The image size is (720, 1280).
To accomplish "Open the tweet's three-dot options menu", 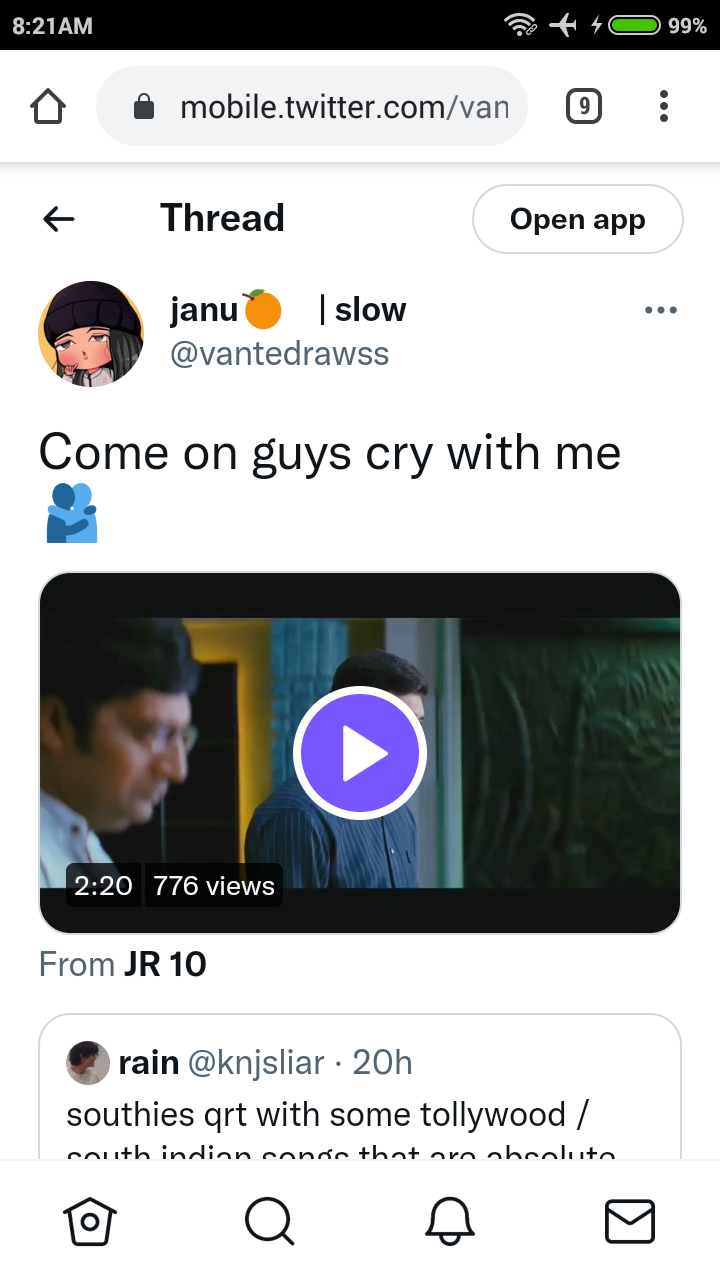I will click(x=661, y=310).
